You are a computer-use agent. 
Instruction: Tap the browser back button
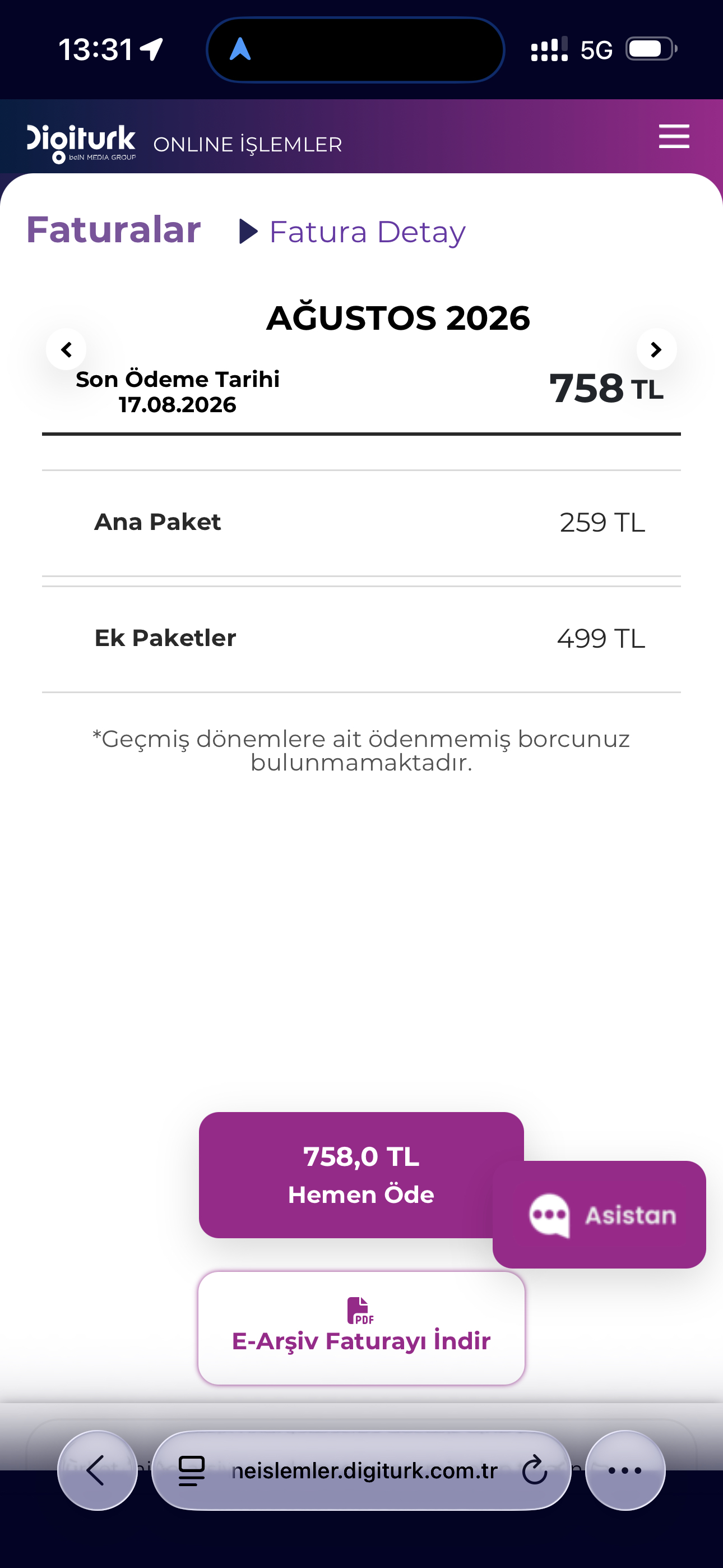click(x=98, y=1470)
